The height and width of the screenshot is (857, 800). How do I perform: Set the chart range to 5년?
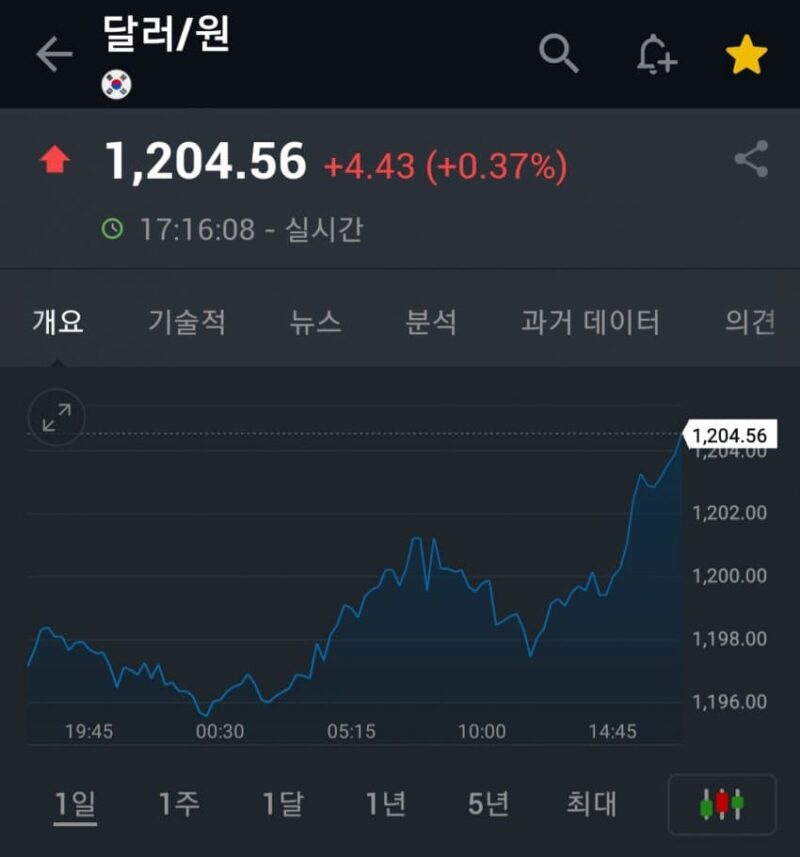(x=489, y=804)
